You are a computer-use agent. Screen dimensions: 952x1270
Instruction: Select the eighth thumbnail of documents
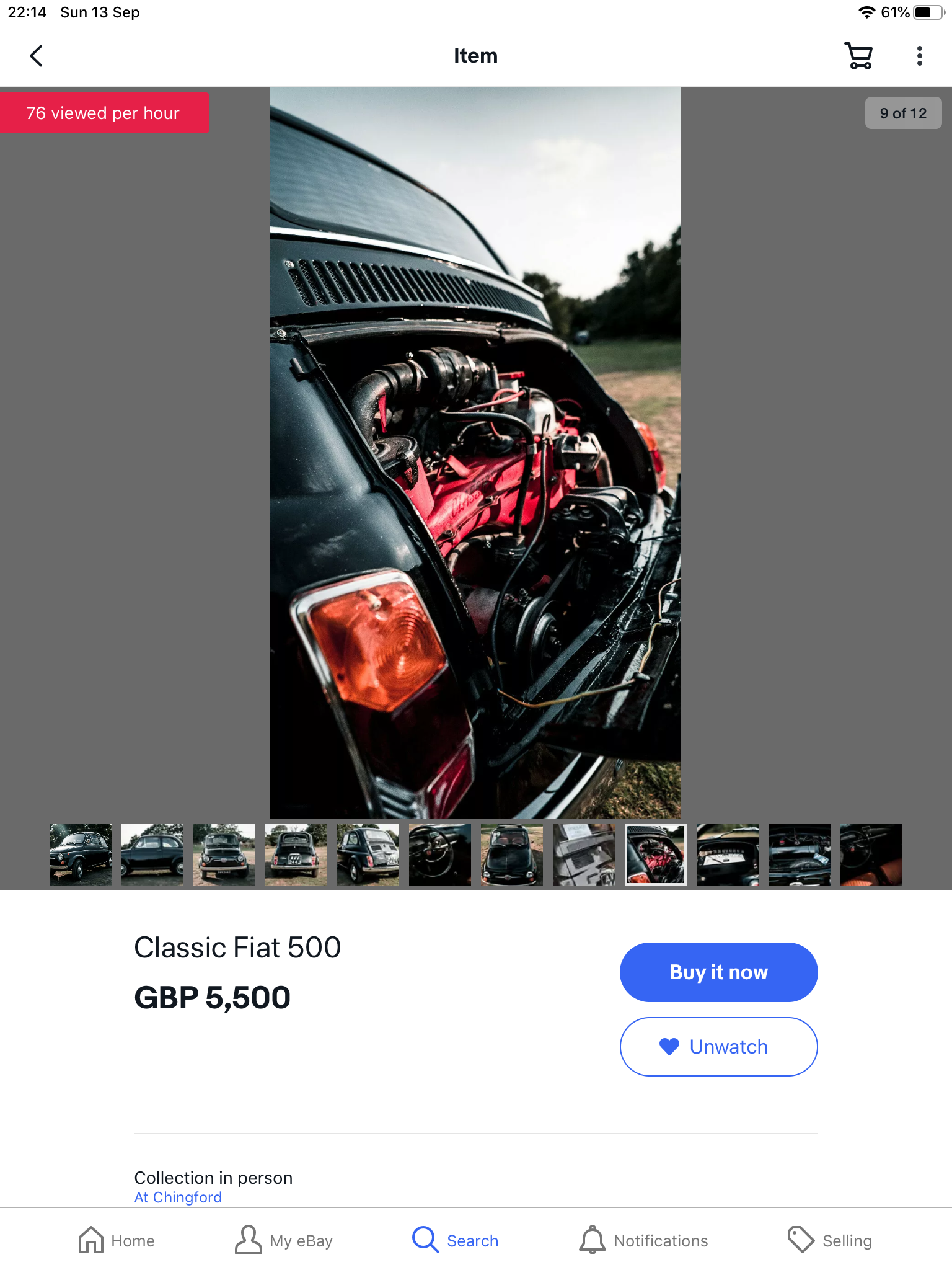(x=584, y=854)
